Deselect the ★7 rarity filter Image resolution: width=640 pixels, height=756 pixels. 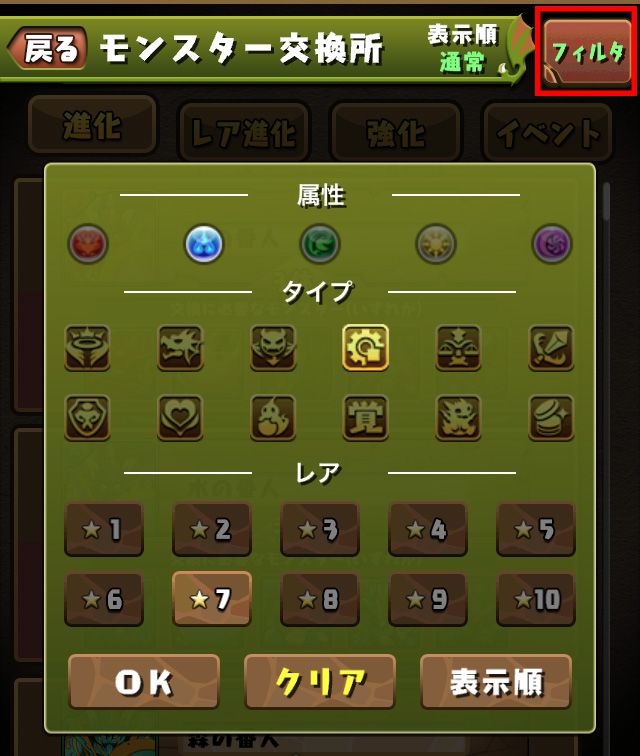tap(212, 599)
